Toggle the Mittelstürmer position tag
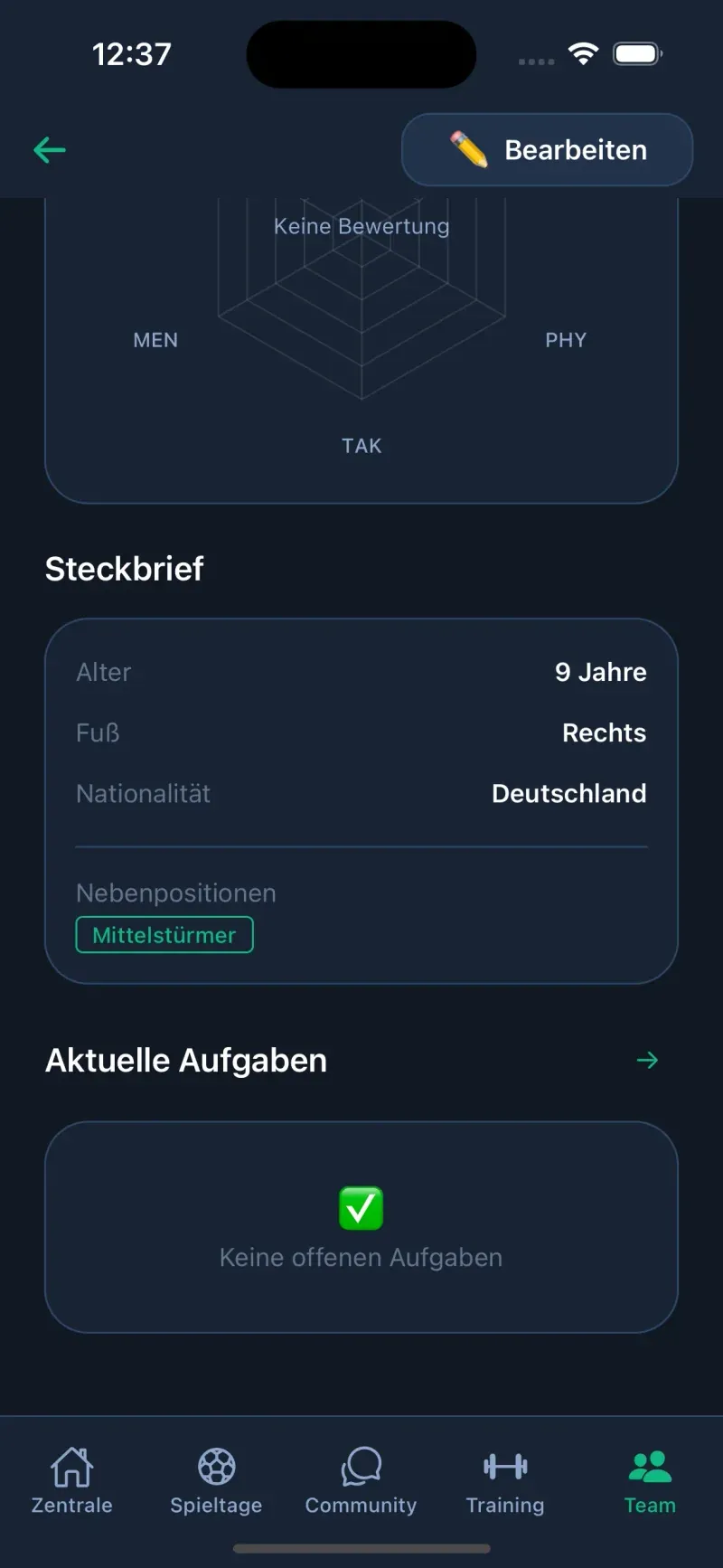 click(x=164, y=934)
